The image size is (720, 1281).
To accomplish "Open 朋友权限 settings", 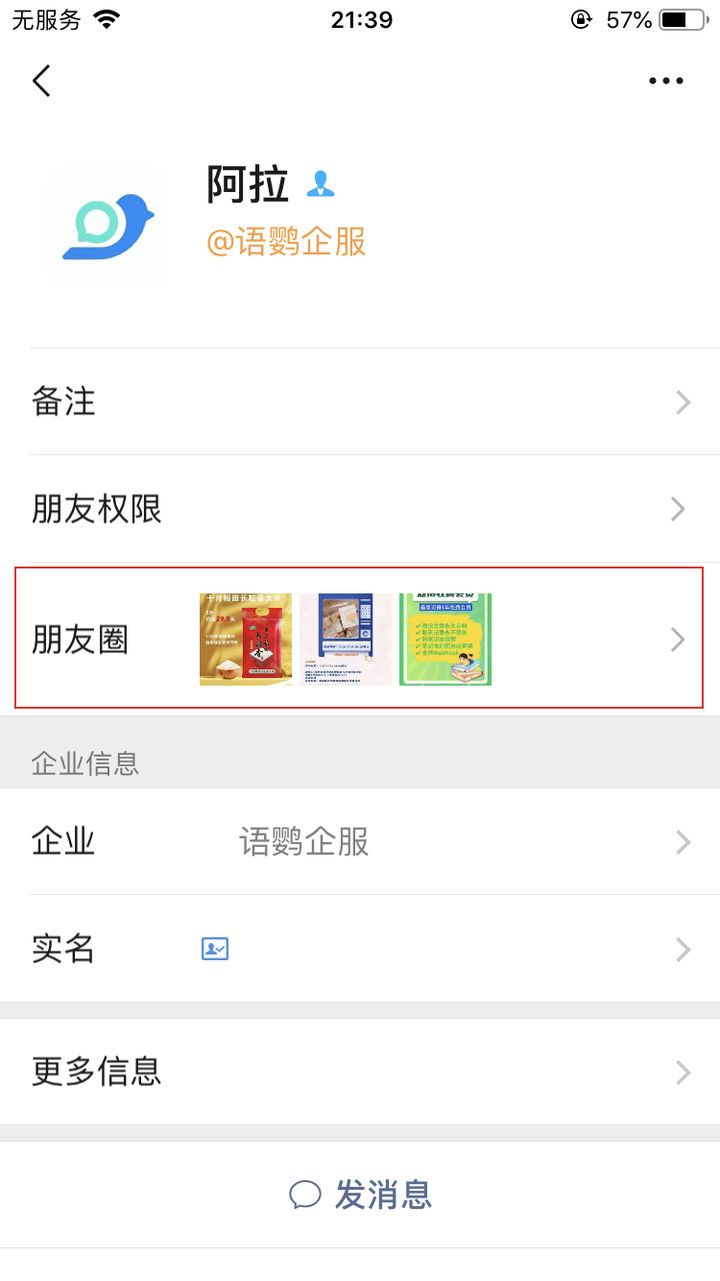I will click(360, 509).
